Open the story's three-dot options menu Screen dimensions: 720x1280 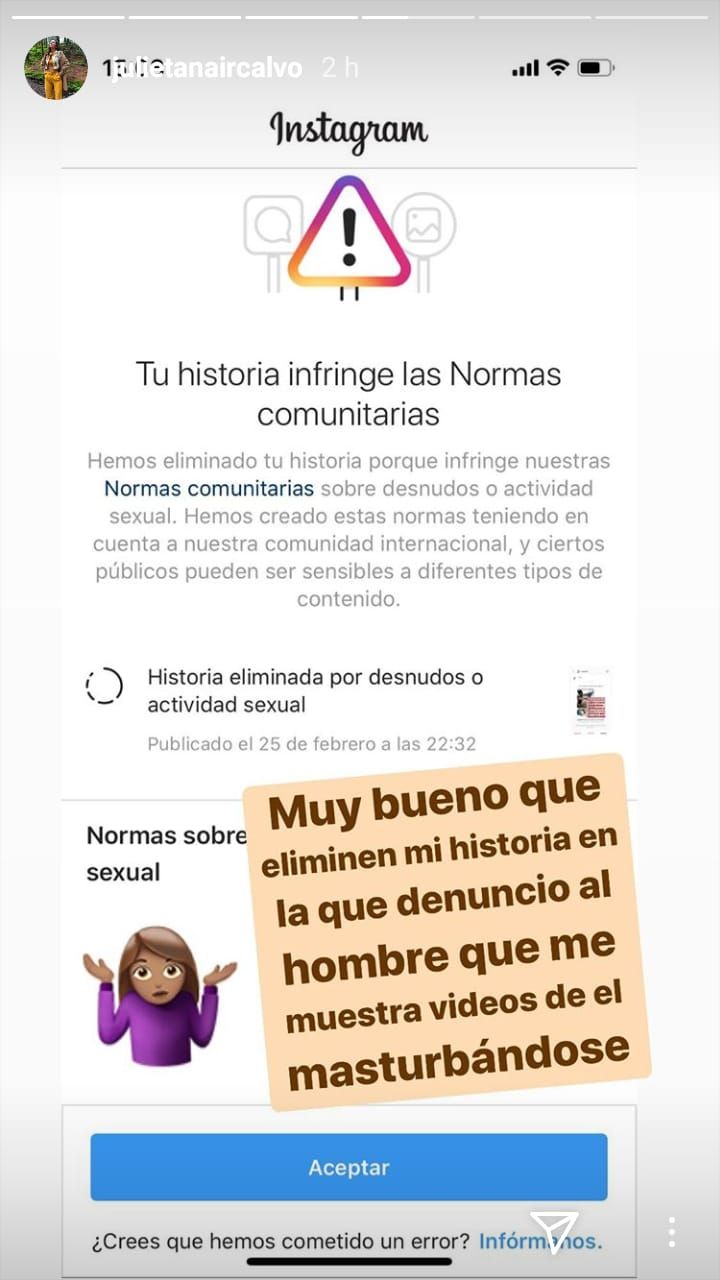(x=671, y=1231)
